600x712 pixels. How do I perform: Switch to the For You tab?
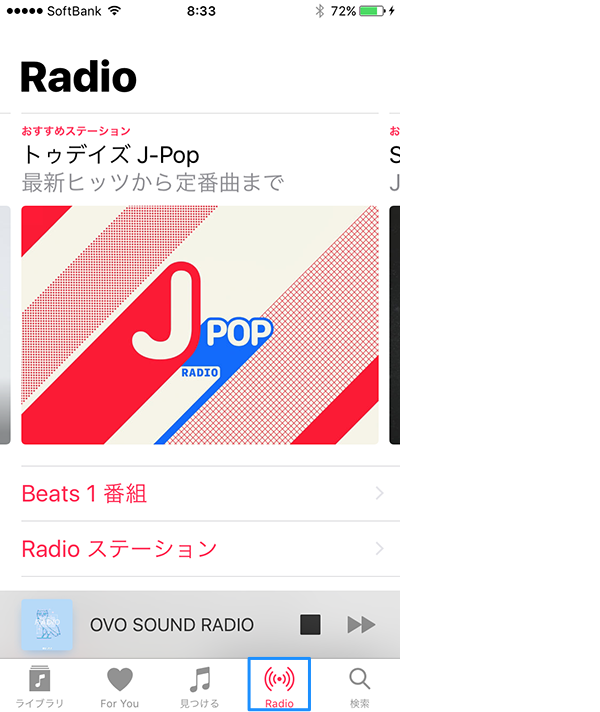(119, 686)
